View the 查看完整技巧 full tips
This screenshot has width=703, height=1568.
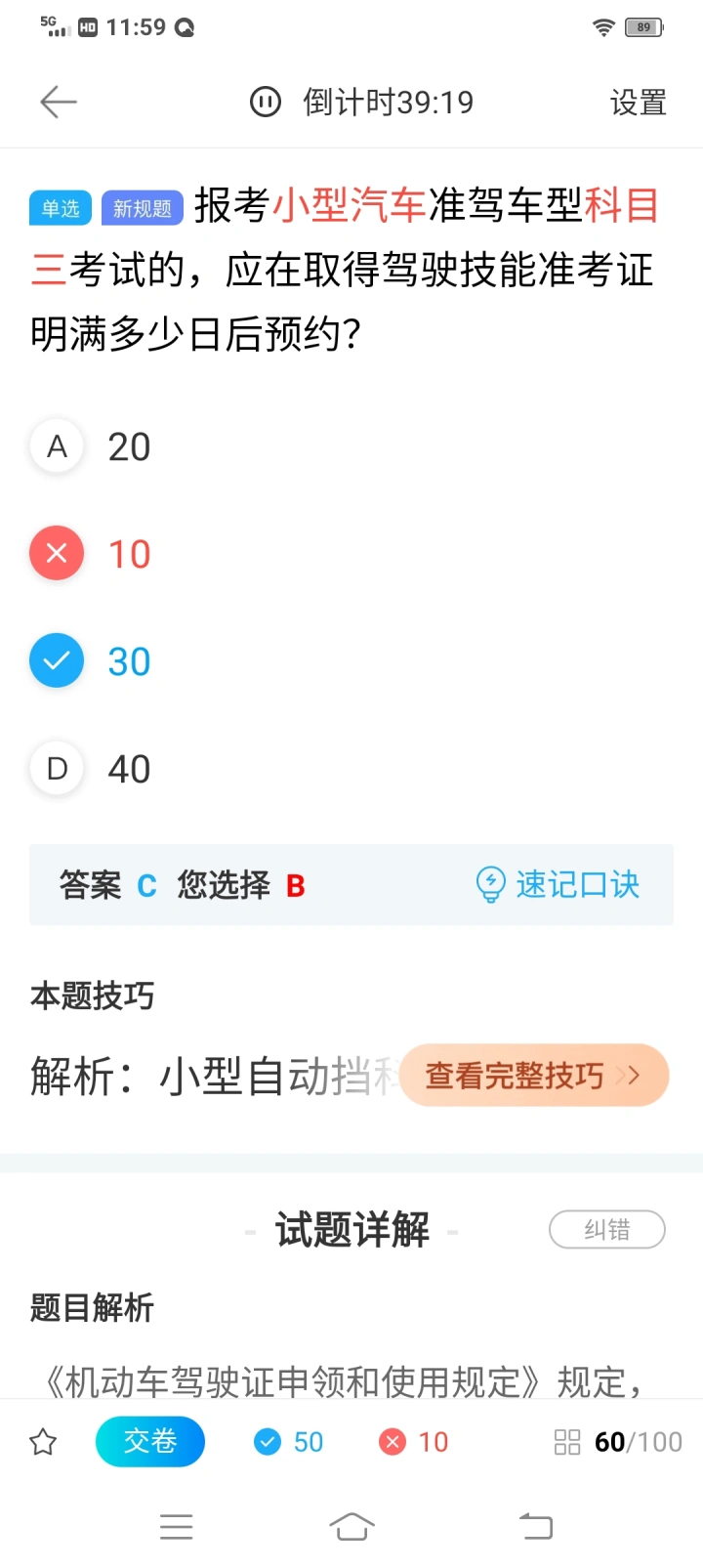[x=534, y=1076]
